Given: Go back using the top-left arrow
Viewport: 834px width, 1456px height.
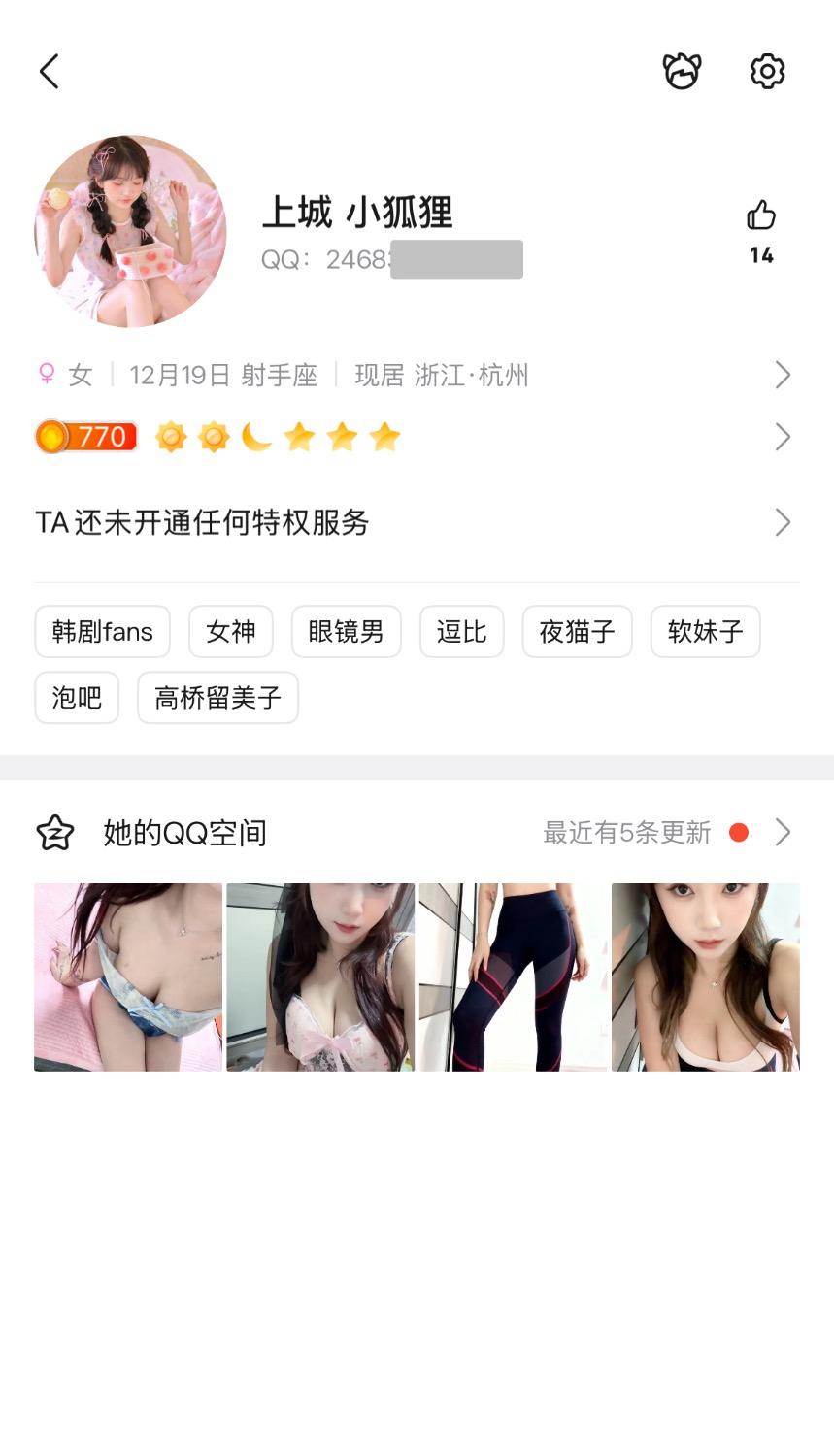Looking at the screenshot, I should coord(50,72).
